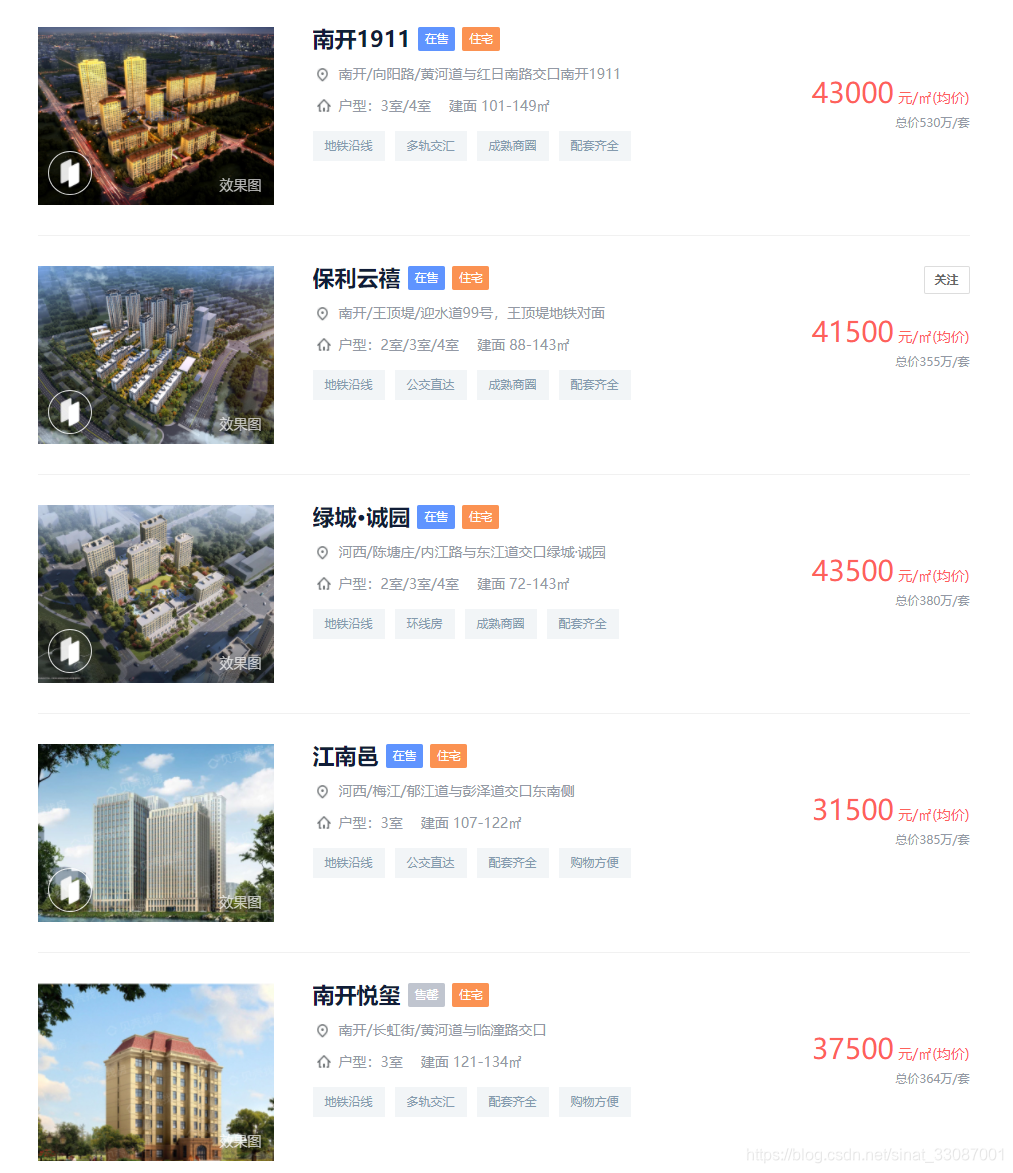Select the 多轨交汇 tag under 南开1911
Image resolution: width=1013 pixels, height=1173 pixels.
430,146
